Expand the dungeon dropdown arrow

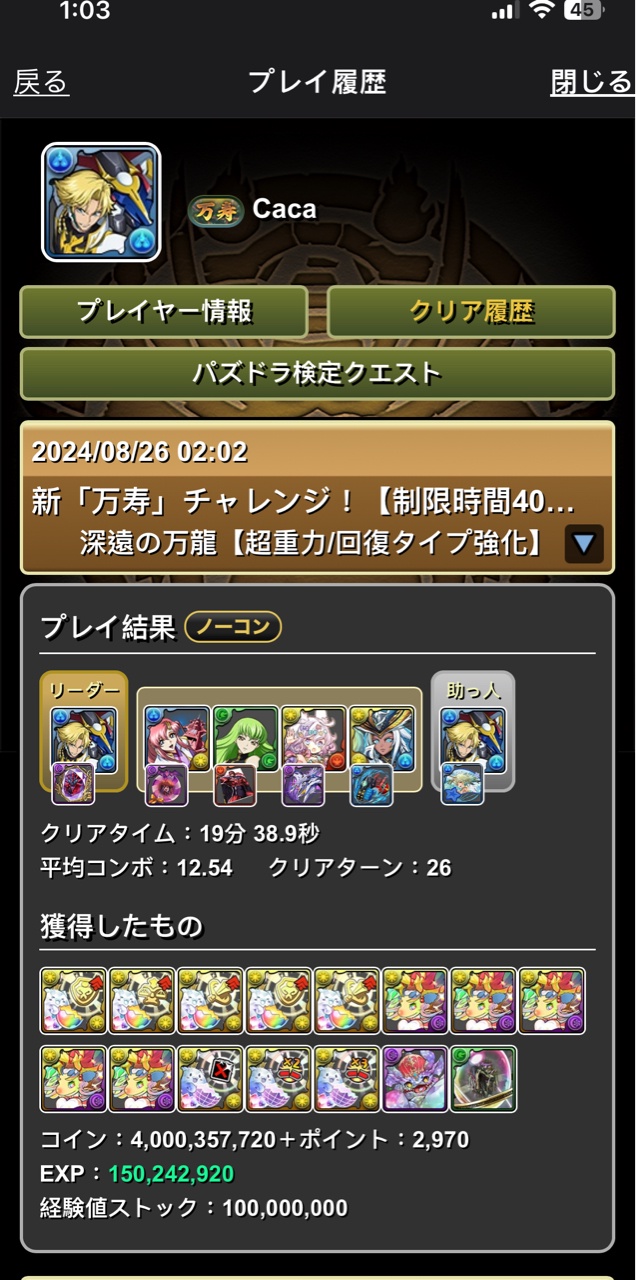[584, 544]
